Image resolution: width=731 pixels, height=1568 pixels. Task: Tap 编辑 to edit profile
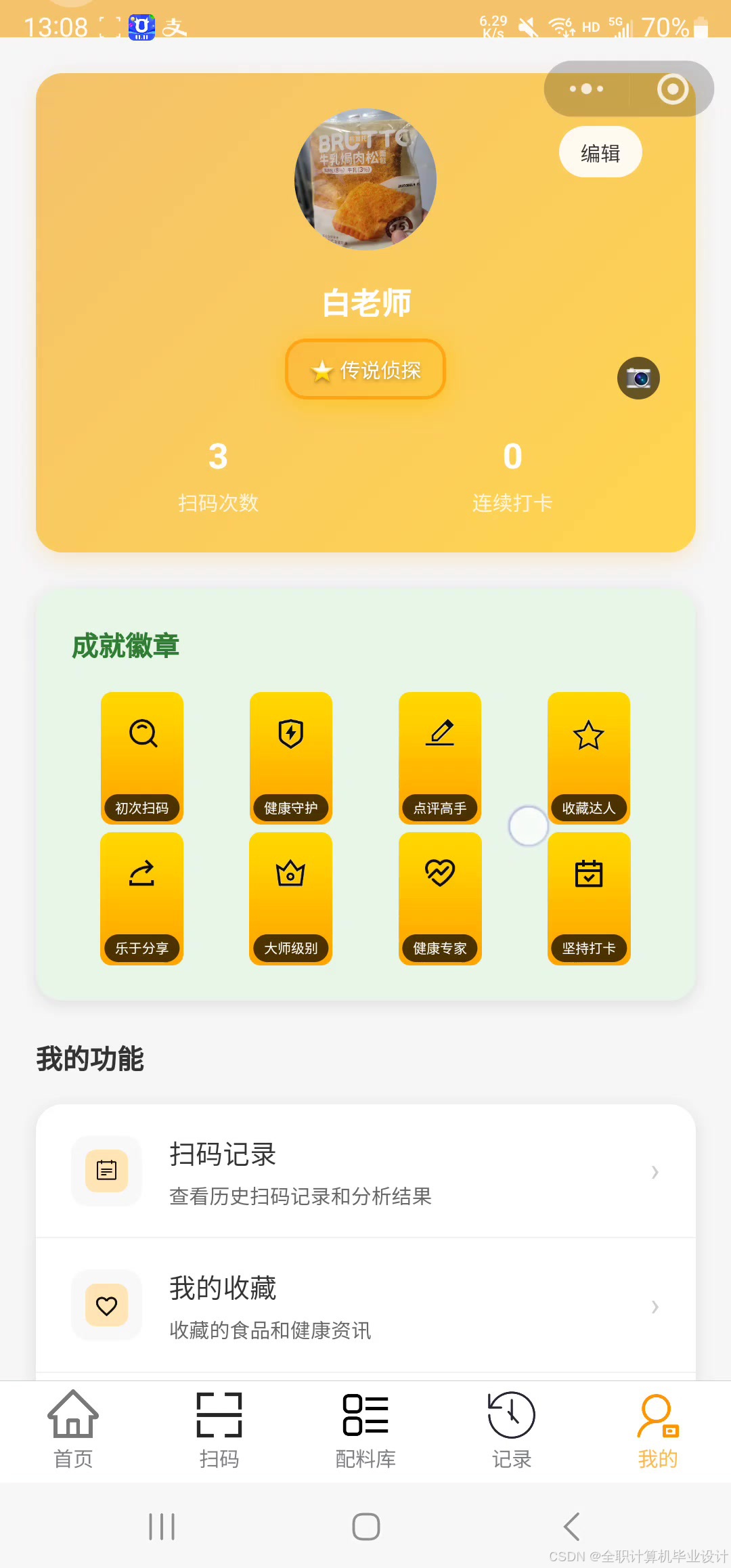600,152
